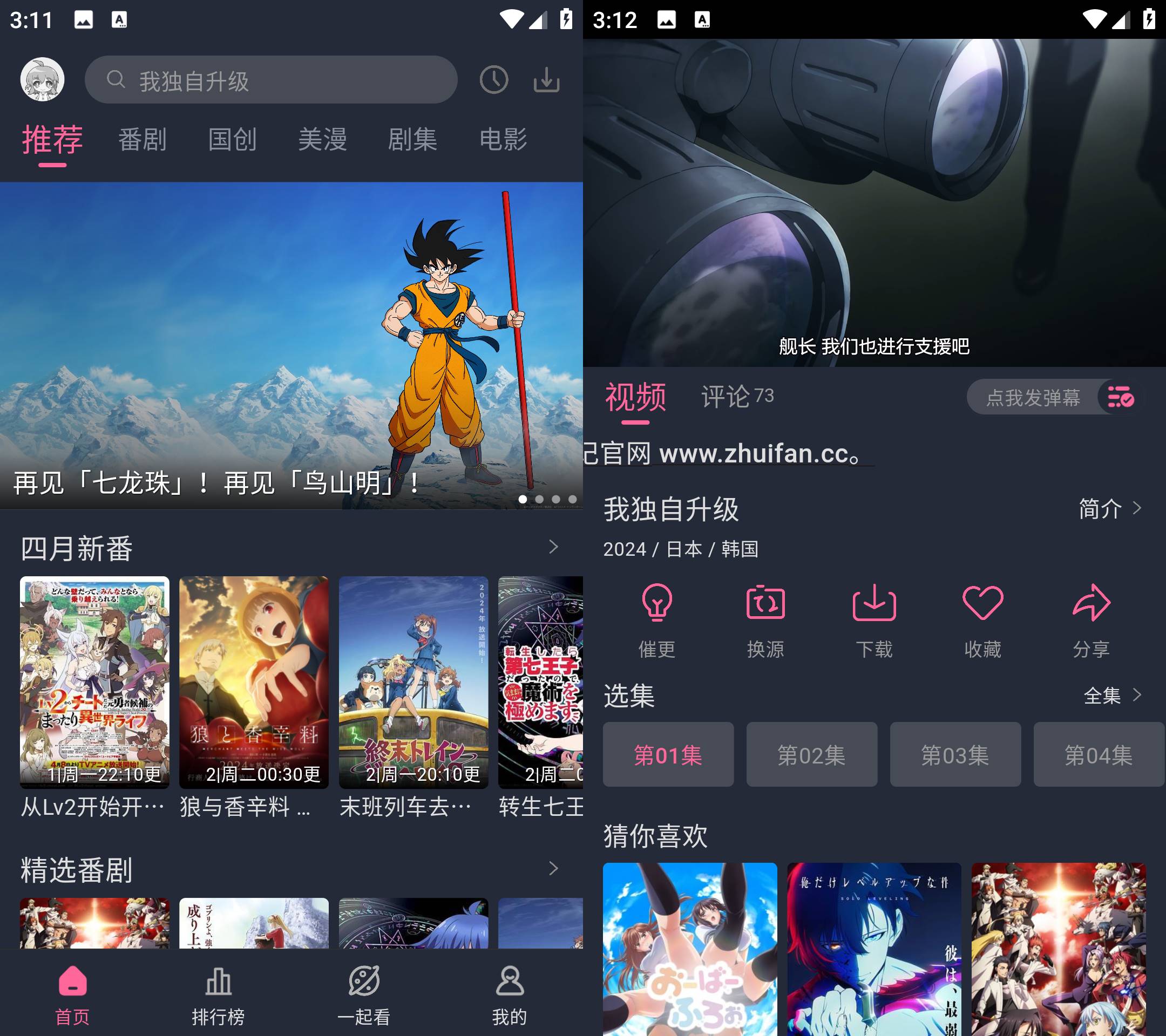This screenshot has height=1036, width=1166.
Task: Open the watch history clock icon
Action: click(x=493, y=80)
